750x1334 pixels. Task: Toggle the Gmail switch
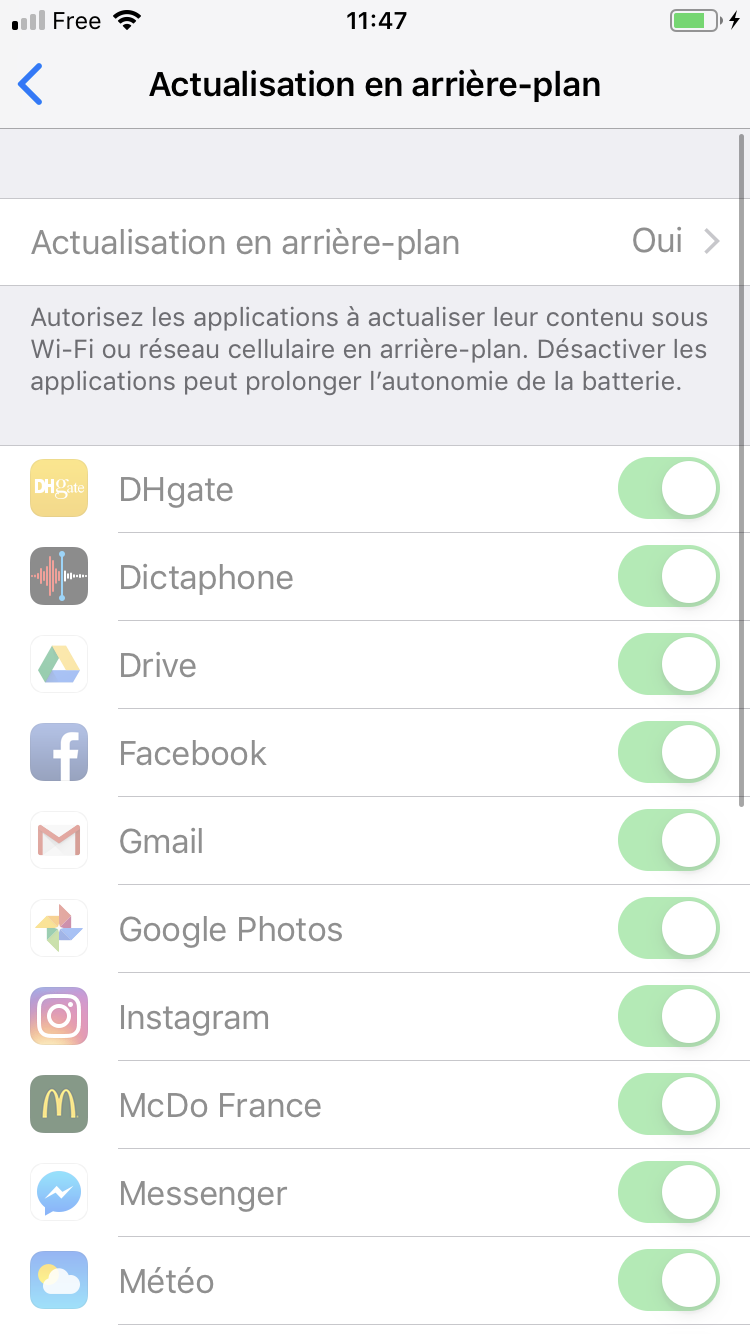click(x=668, y=841)
